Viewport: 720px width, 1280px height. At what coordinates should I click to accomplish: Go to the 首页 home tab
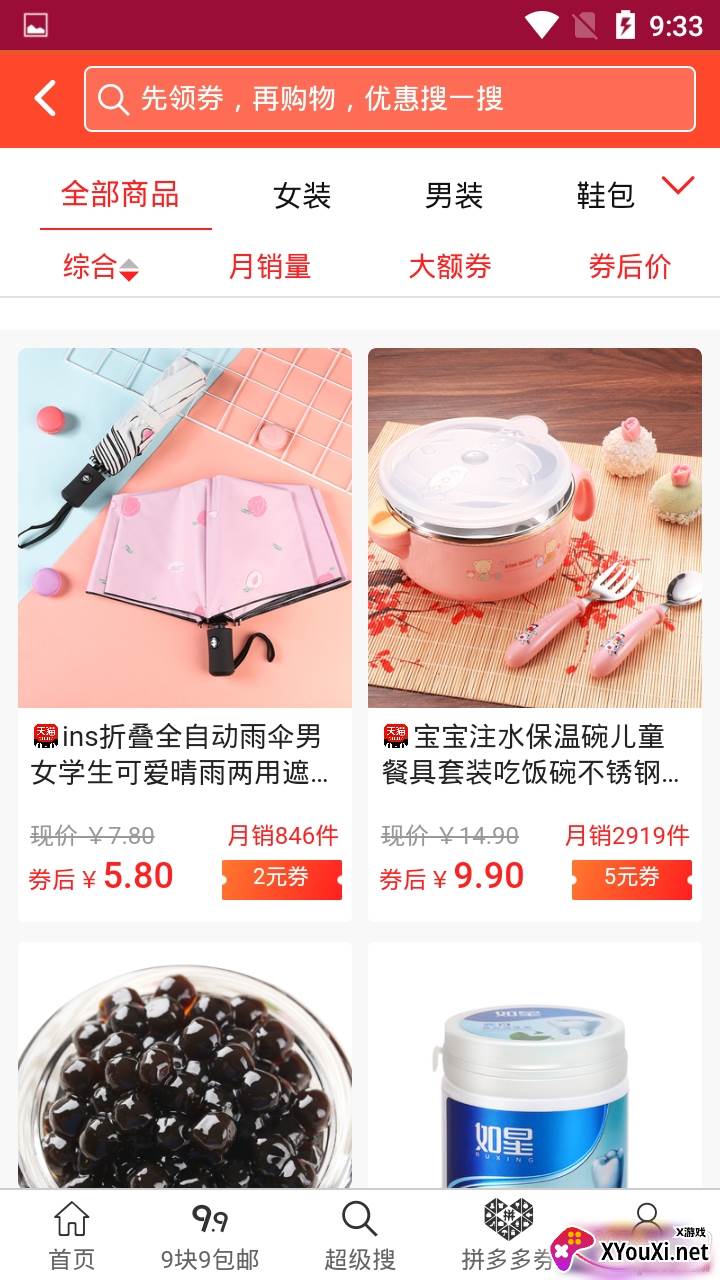point(72,1235)
